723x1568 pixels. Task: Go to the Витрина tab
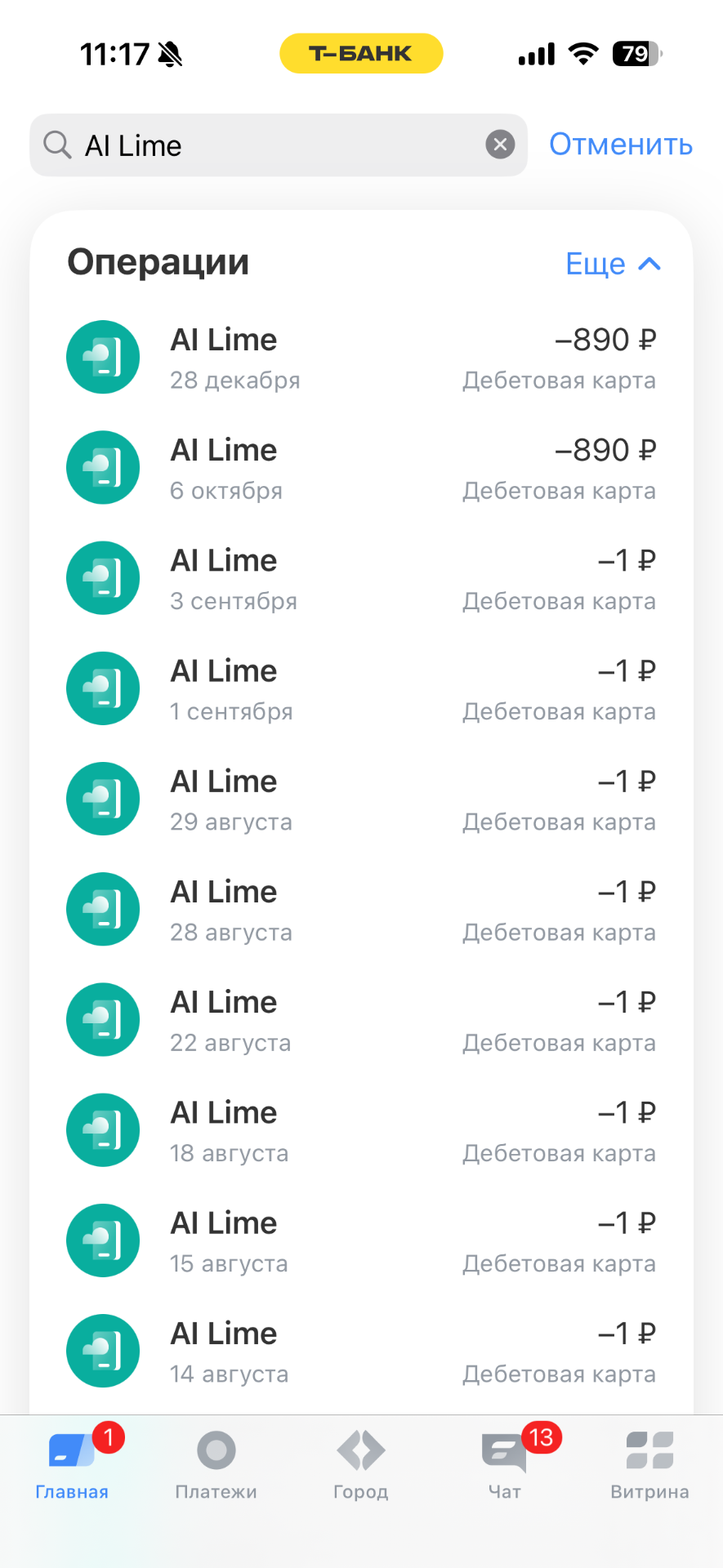649,1465
